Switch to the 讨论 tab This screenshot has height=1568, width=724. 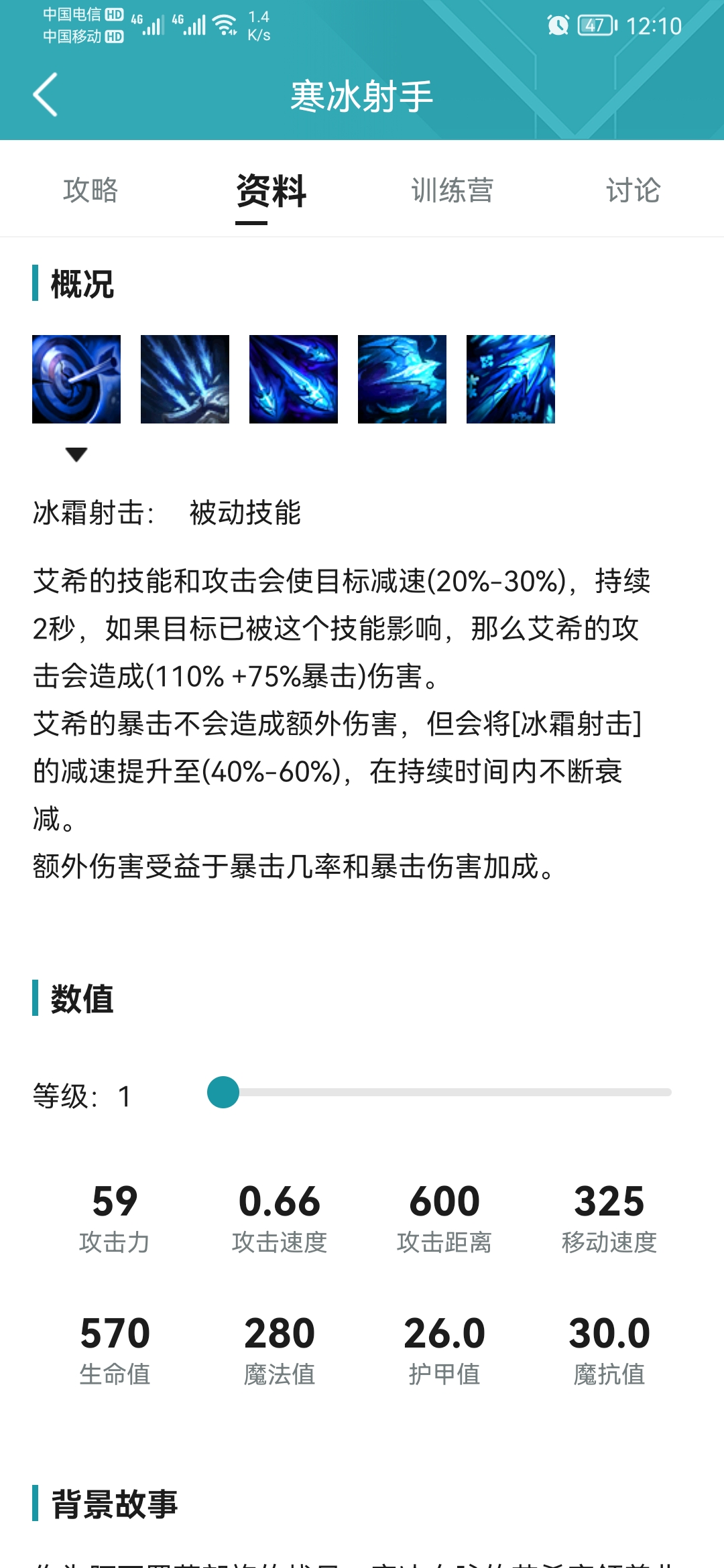pyautogui.click(x=633, y=190)
